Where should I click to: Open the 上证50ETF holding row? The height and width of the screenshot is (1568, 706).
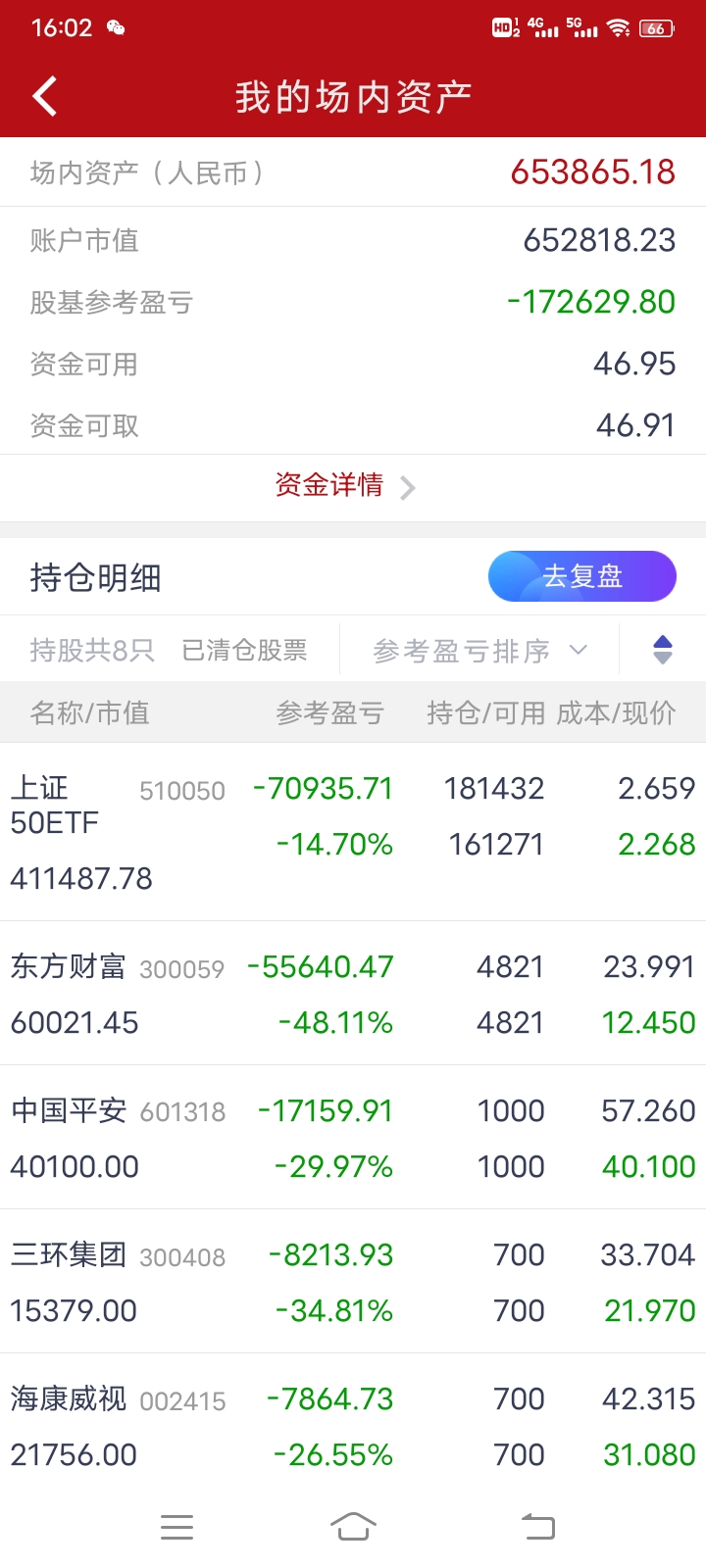point(353,831)
